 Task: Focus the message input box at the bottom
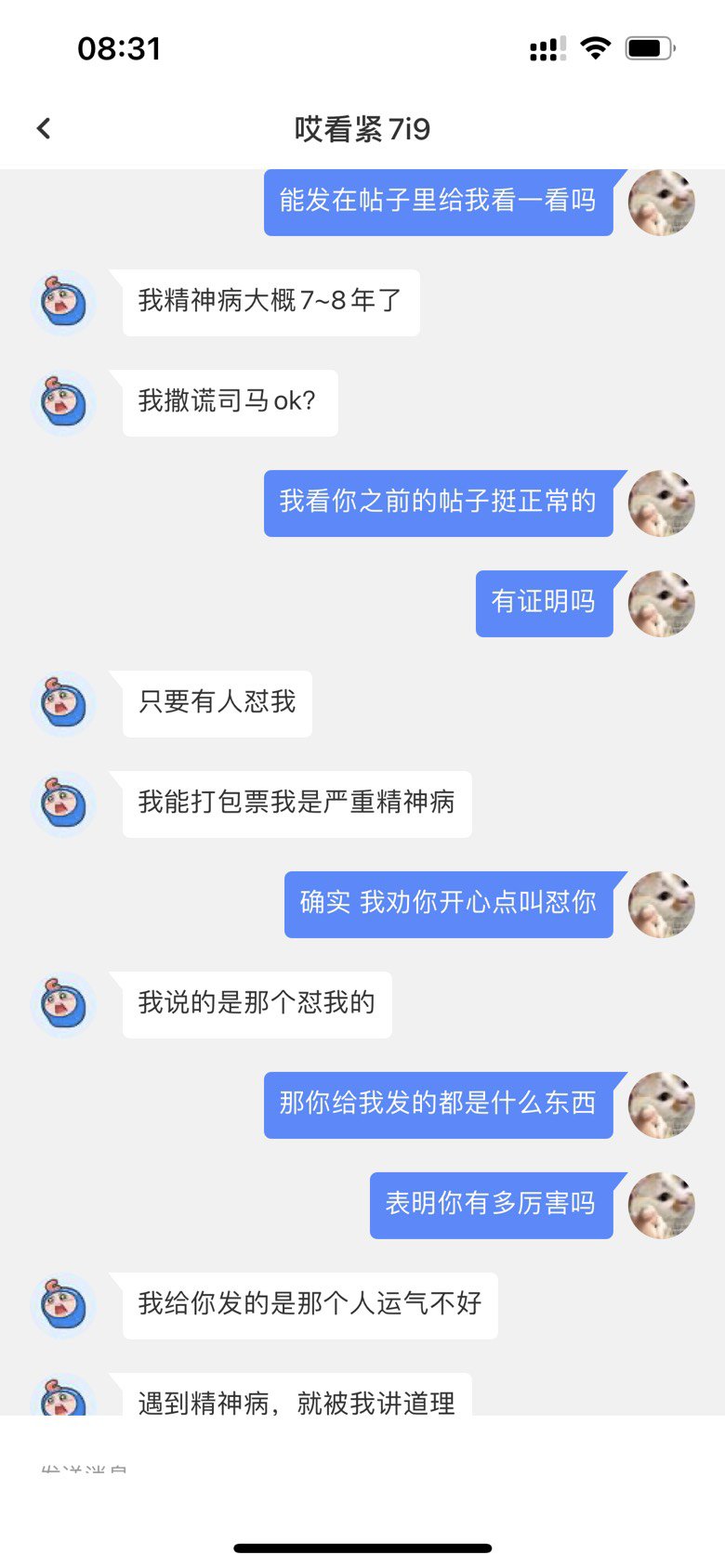(x=362, y=1470)
